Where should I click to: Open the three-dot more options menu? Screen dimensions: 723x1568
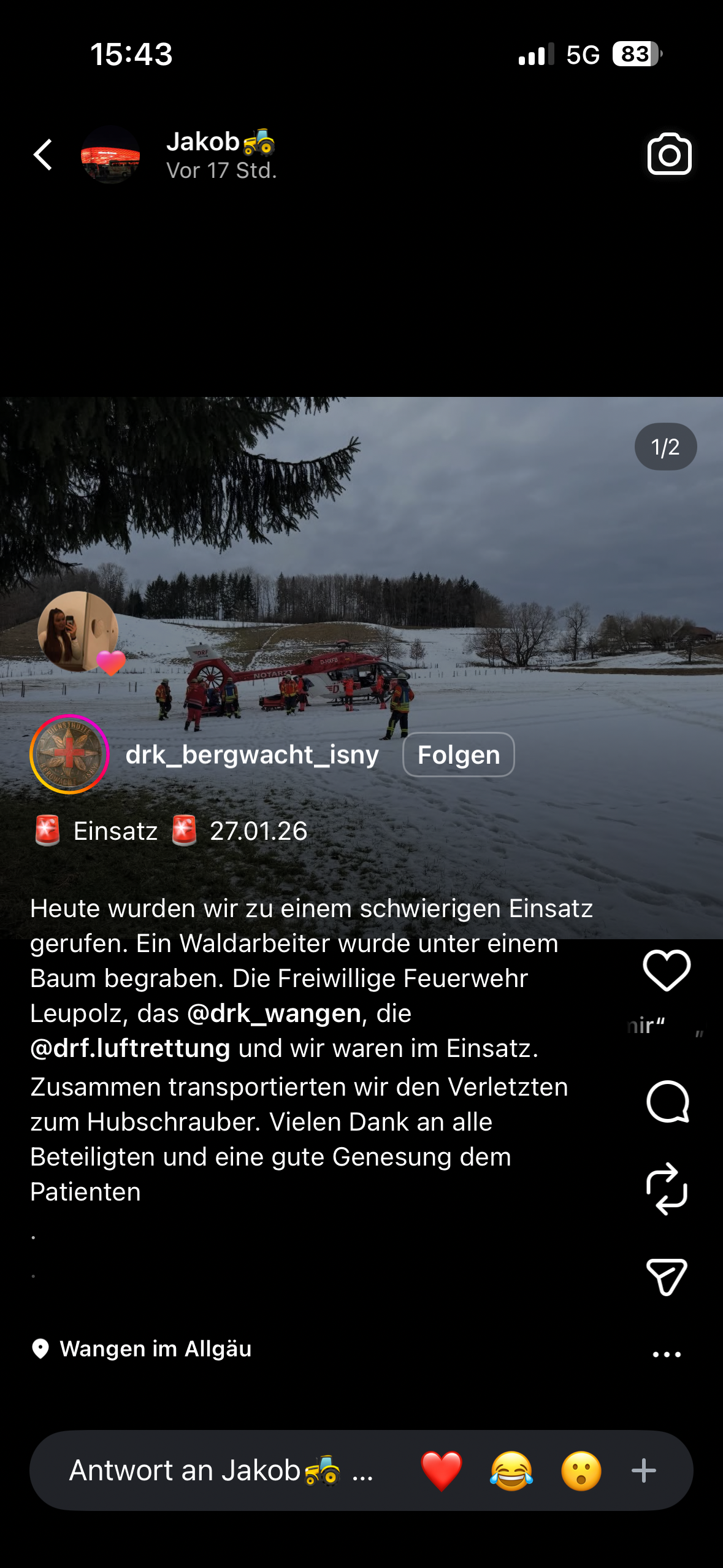pyautogui.click(x=667, y=1354)
